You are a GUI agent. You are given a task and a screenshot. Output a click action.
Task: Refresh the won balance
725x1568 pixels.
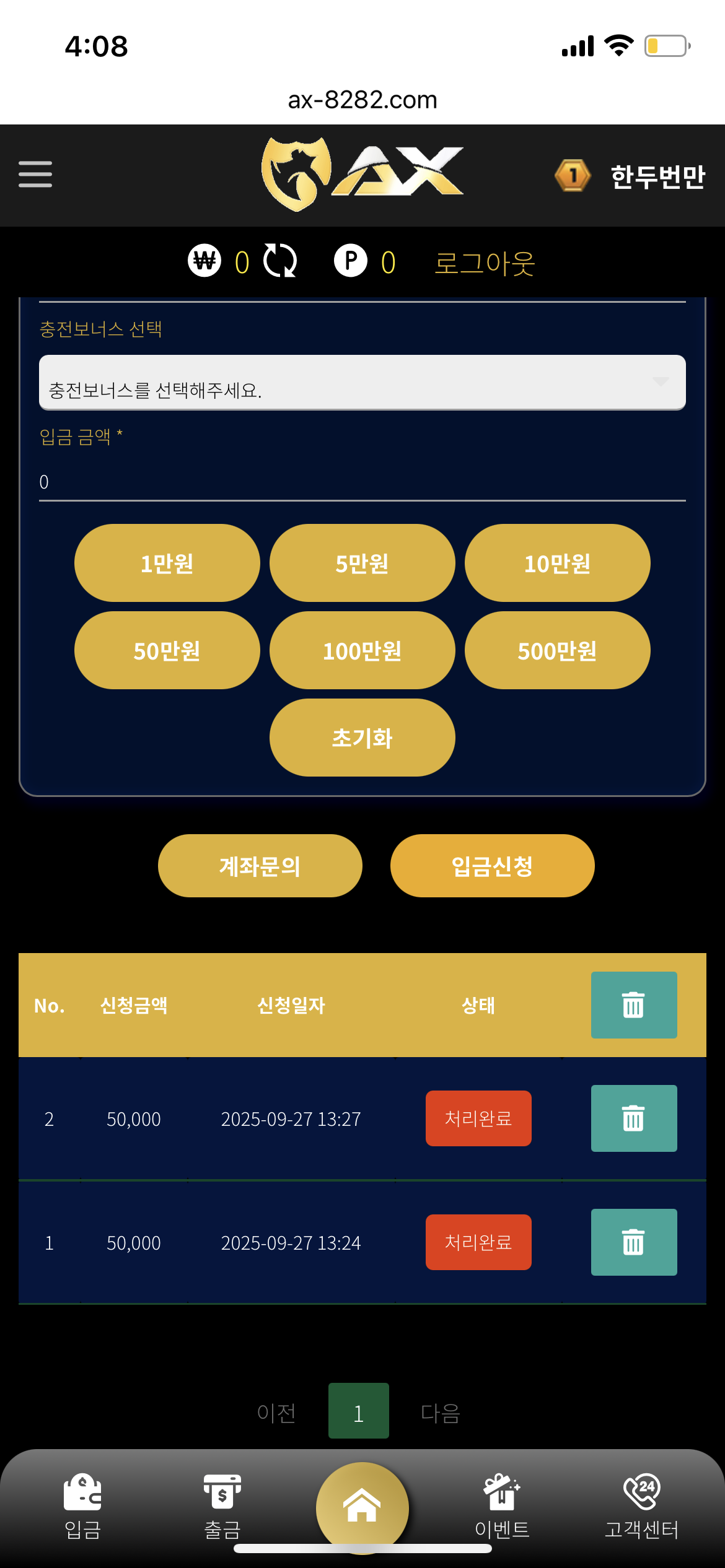tap(280, 261)
